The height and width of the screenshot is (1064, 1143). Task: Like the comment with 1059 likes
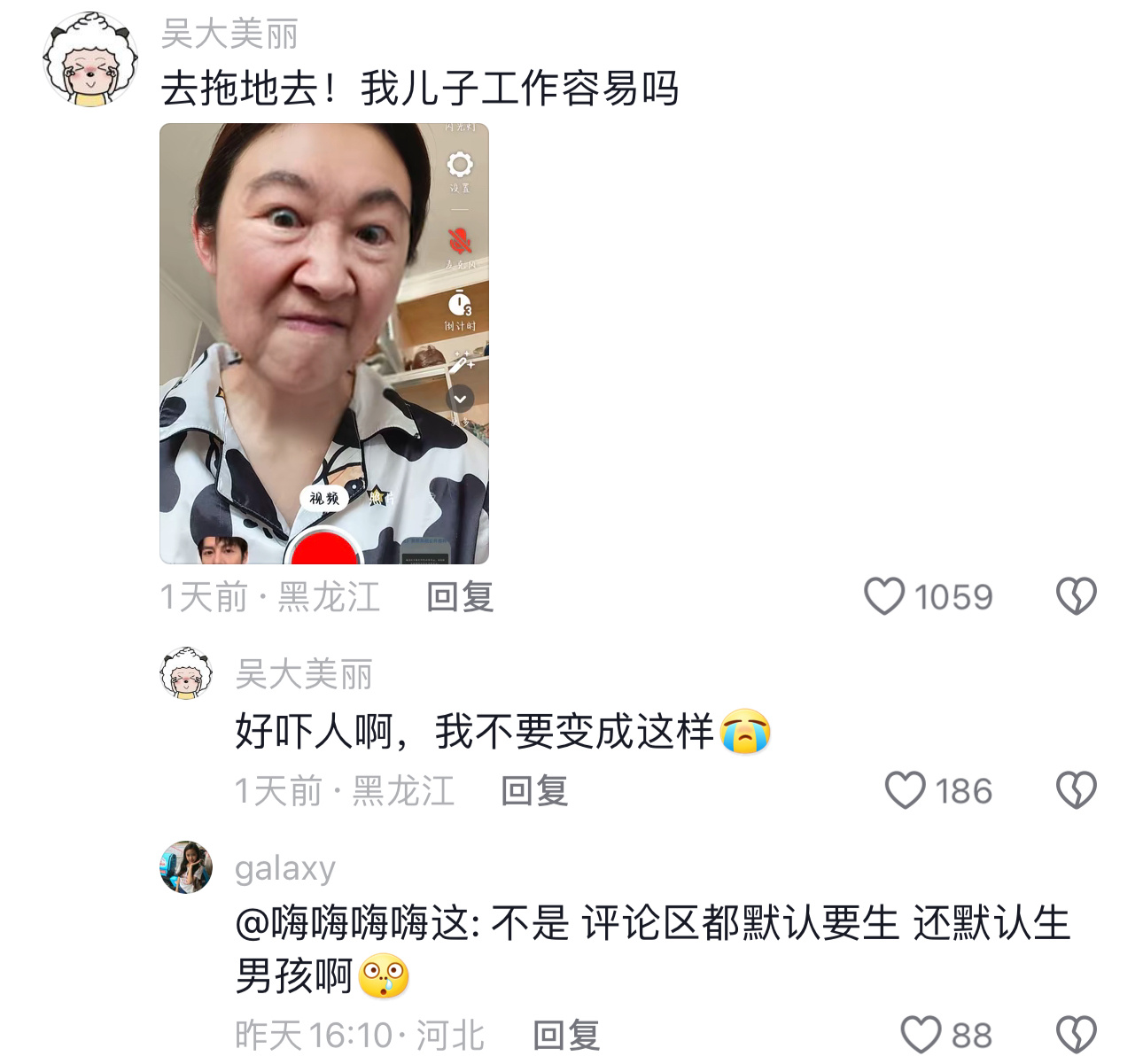click(x=884, y=596)
